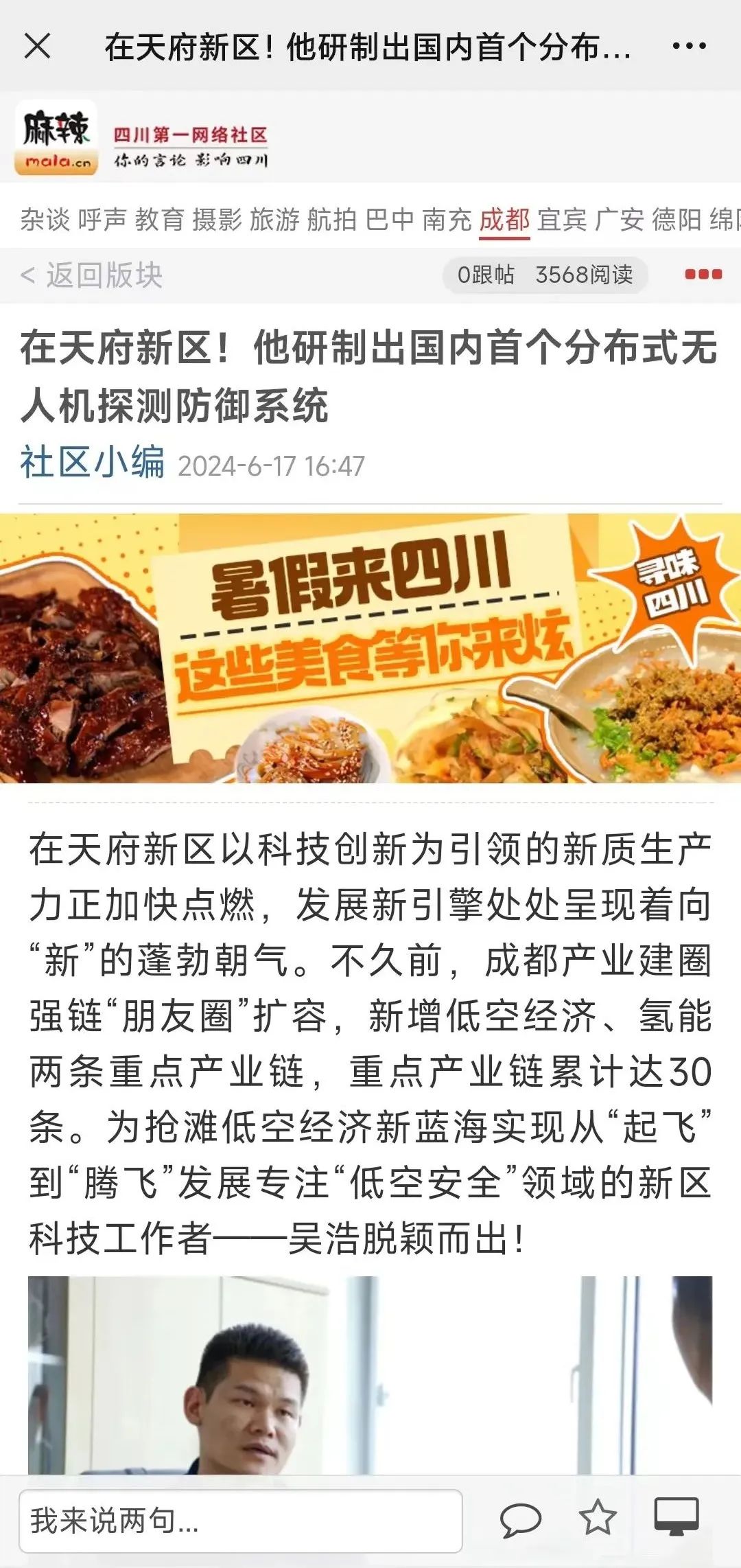Select the 巴中 city tab
This screenshot has width=741, height=1568.
[x=390, y=220]
